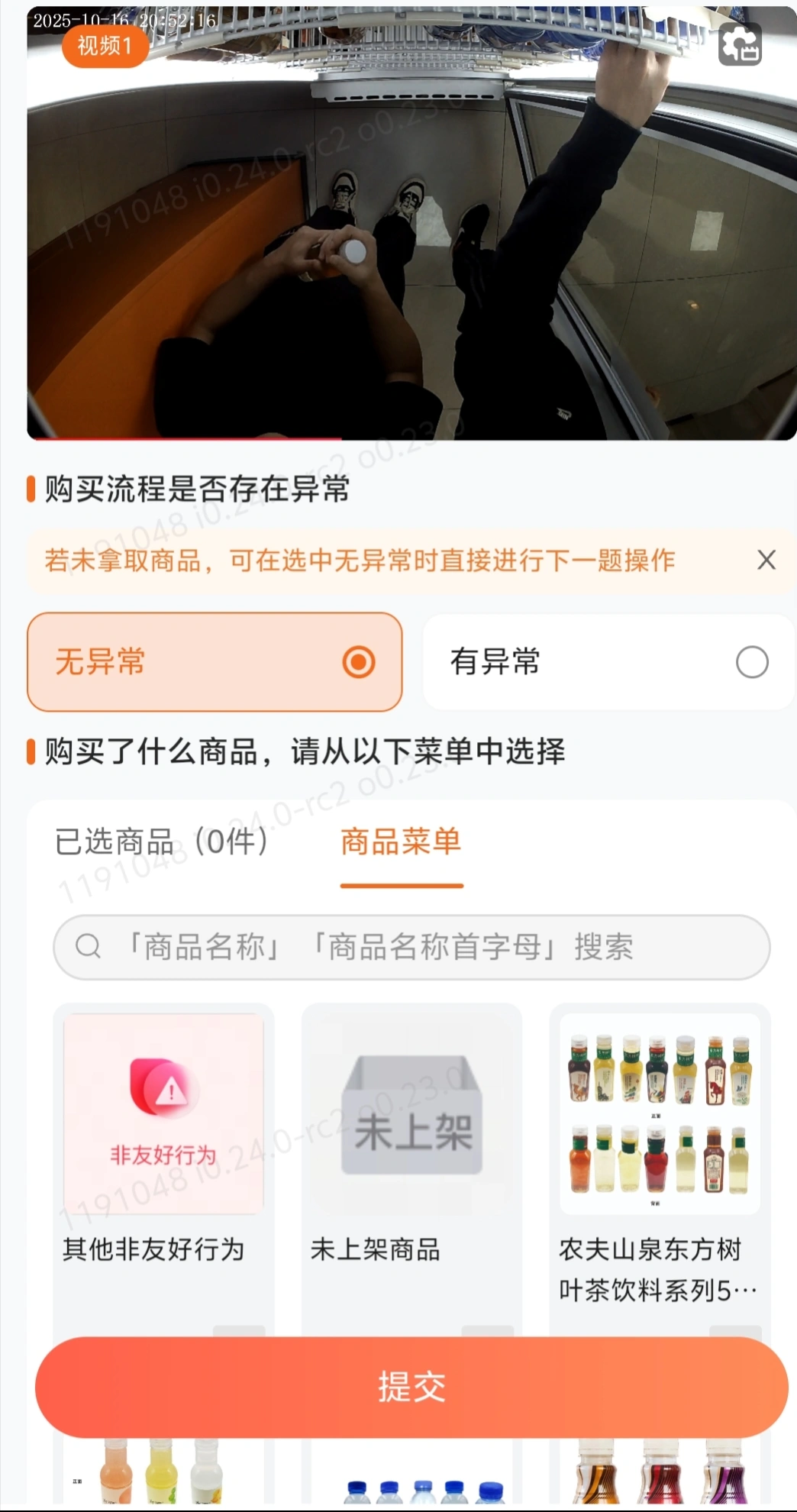Click the filled radio circle inside 无异常
The width and height of the screenshot is (797, 1512).
(x=359, y=662)
